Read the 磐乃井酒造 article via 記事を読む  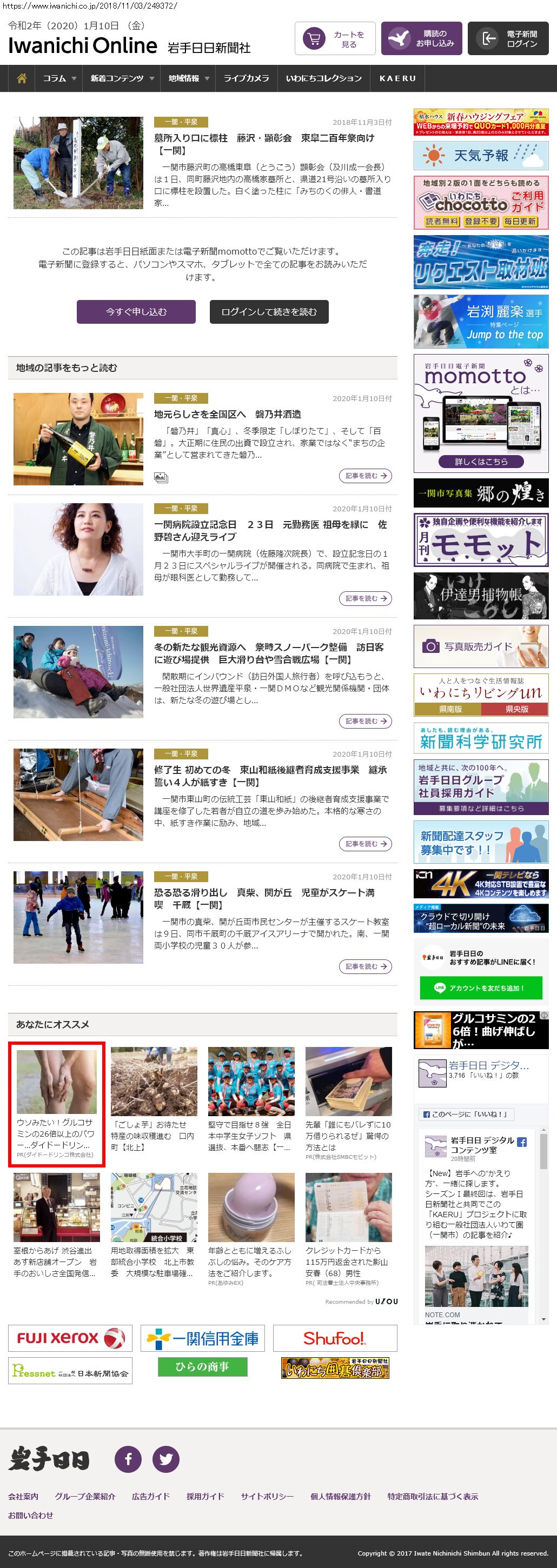(x=364, y=476)
